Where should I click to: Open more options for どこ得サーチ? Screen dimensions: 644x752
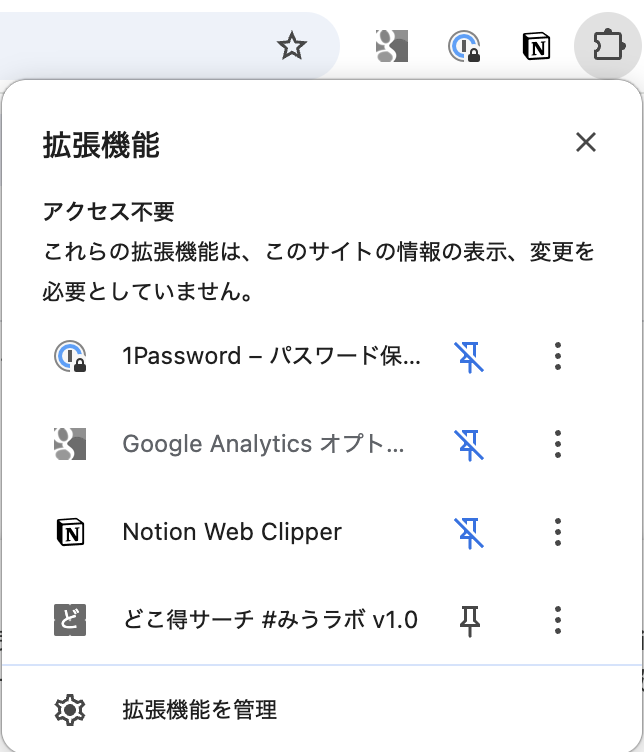tap(558, 620)
